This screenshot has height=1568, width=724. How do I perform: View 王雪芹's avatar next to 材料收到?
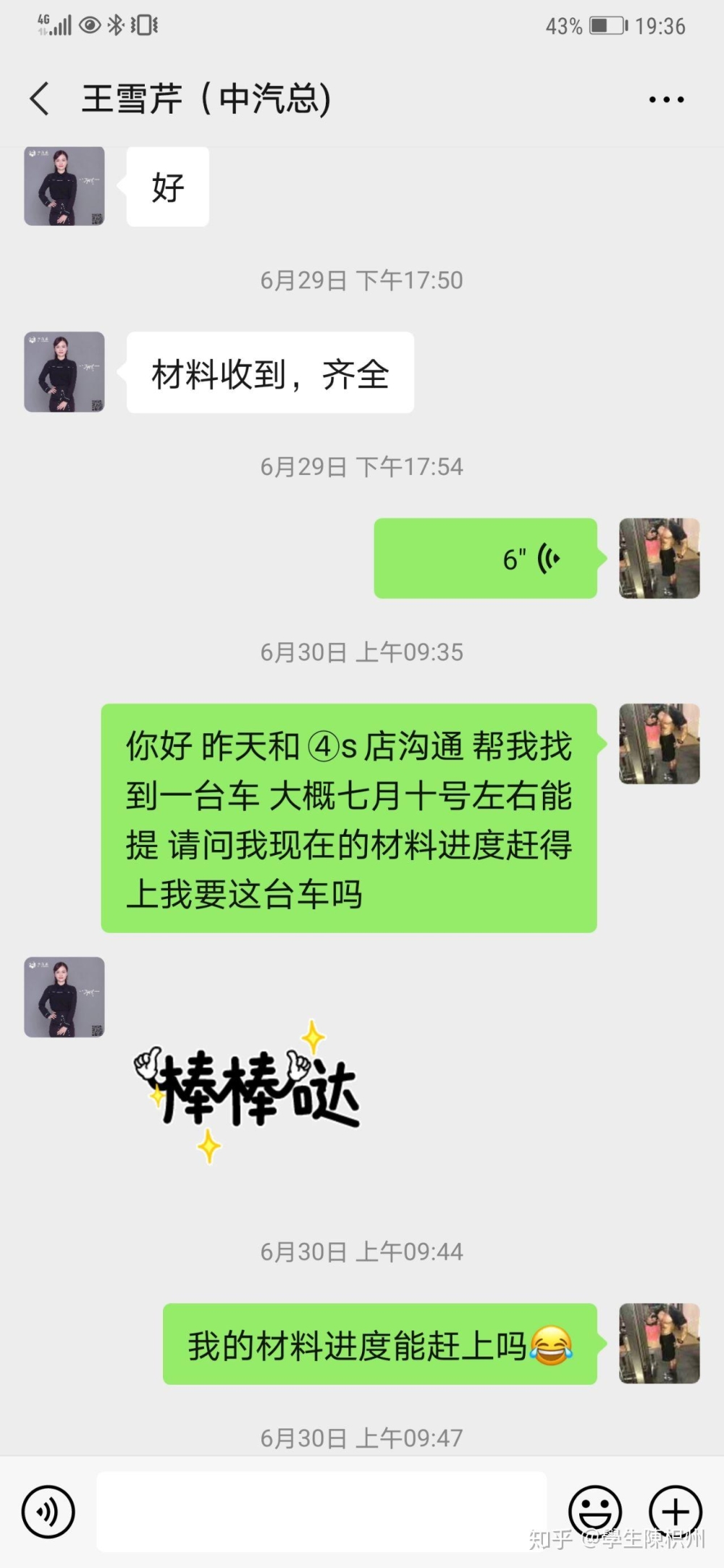point(64,372)
